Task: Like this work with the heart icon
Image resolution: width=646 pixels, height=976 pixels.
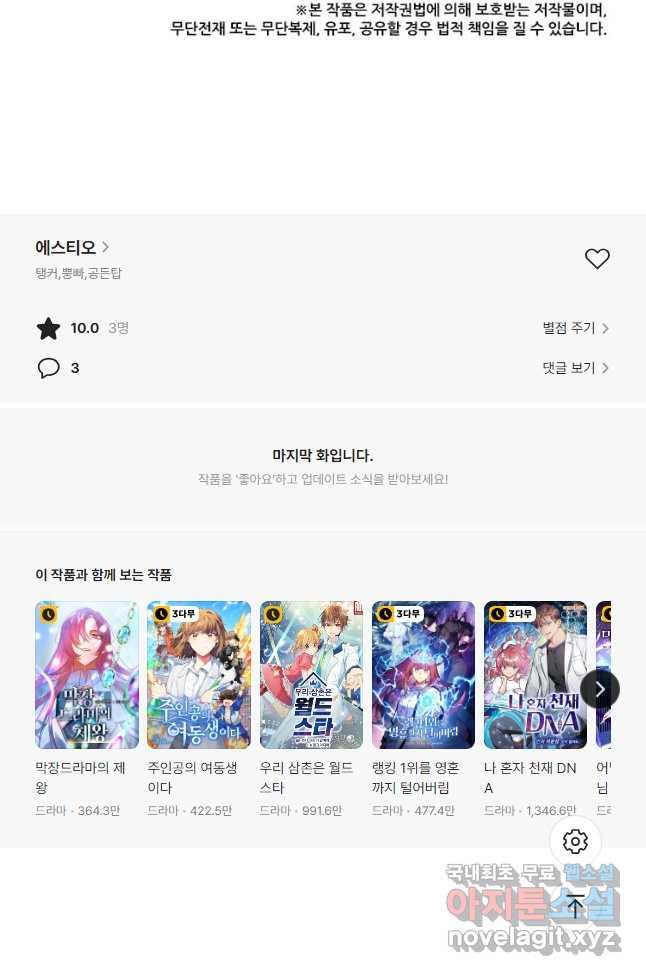Action: (x=597, y=259)
